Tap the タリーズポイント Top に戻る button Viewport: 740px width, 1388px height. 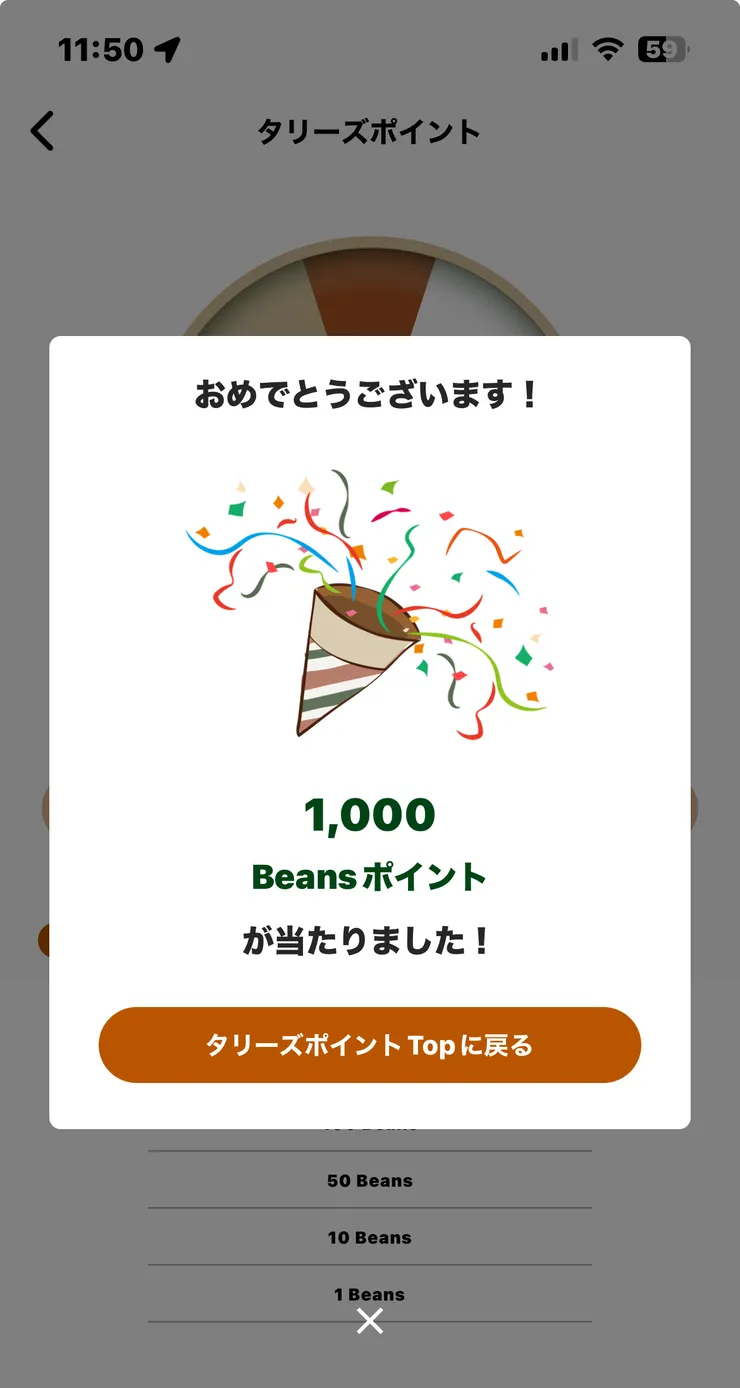[x=369, y=1044]
